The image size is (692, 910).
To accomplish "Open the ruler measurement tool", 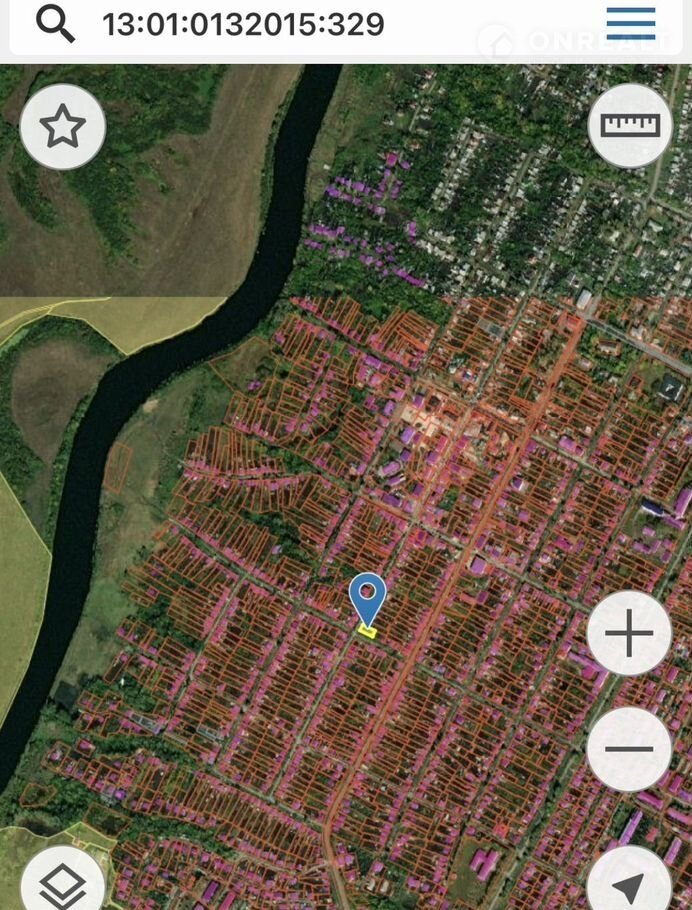I will [x=630, y=125].
